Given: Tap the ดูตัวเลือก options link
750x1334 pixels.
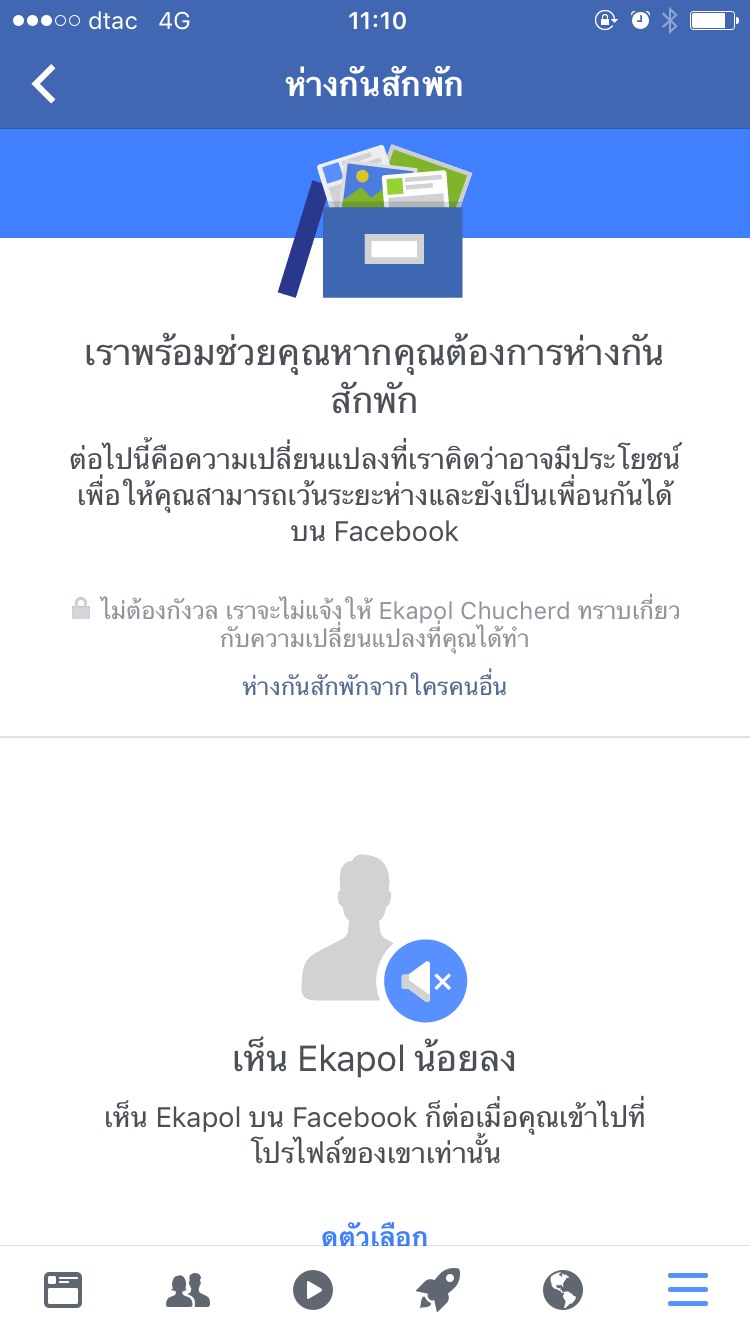Looking at the screenshot, I should [x=374, y=1236].
